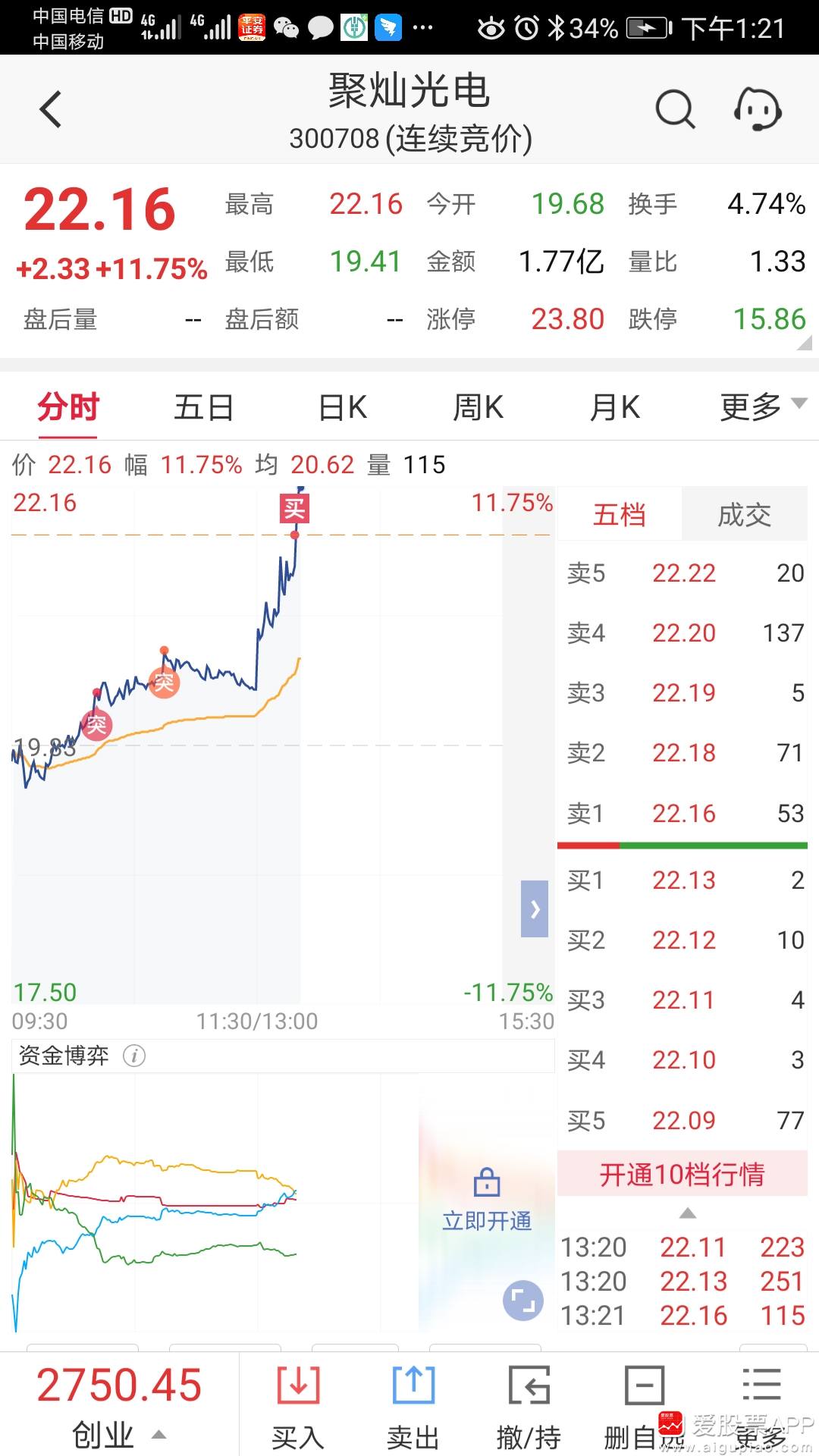Open stock search magnifier
Viewport: 819px width, 1456px height.
674,110
